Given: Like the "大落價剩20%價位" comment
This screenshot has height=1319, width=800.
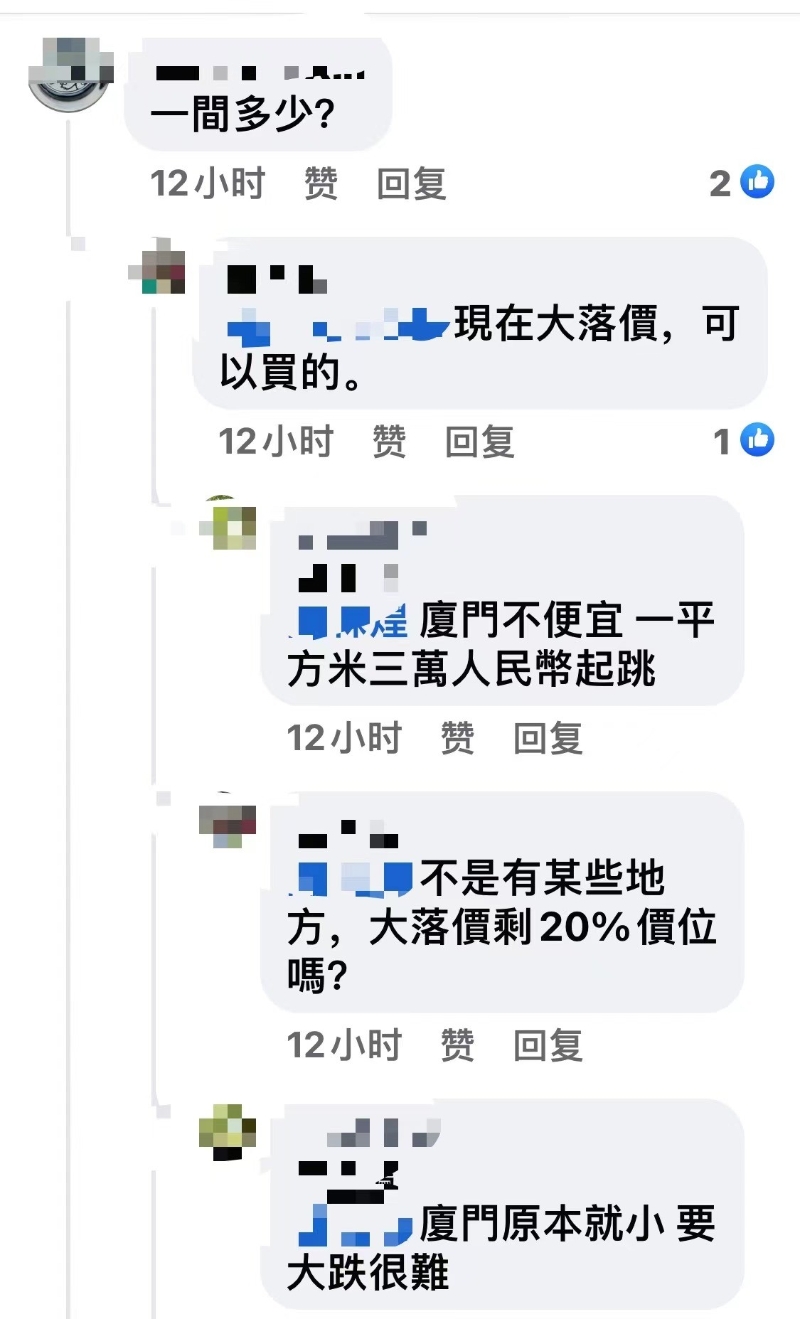Looking at the screenshot, I should (x=457, y=1046).
